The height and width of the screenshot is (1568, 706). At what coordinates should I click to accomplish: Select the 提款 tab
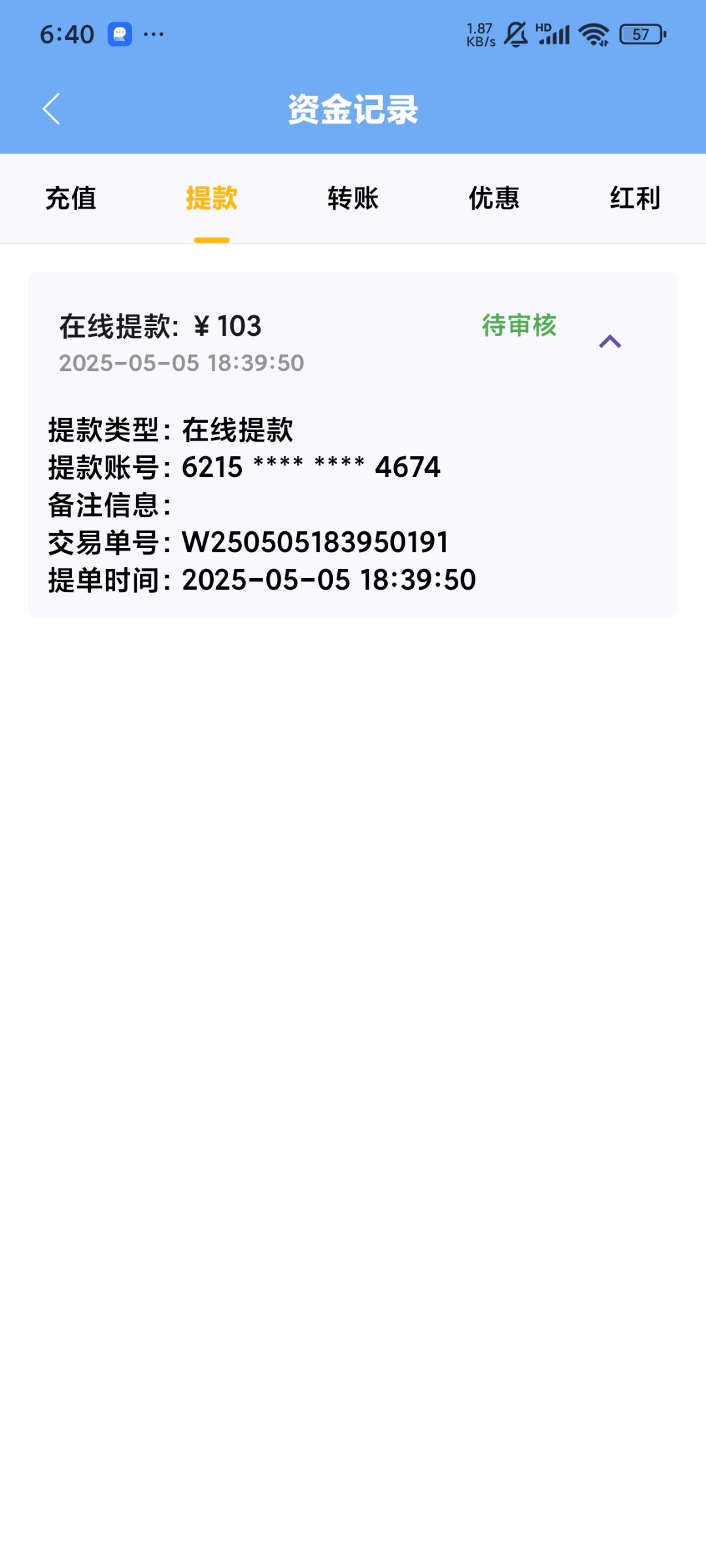coord(211,199)
